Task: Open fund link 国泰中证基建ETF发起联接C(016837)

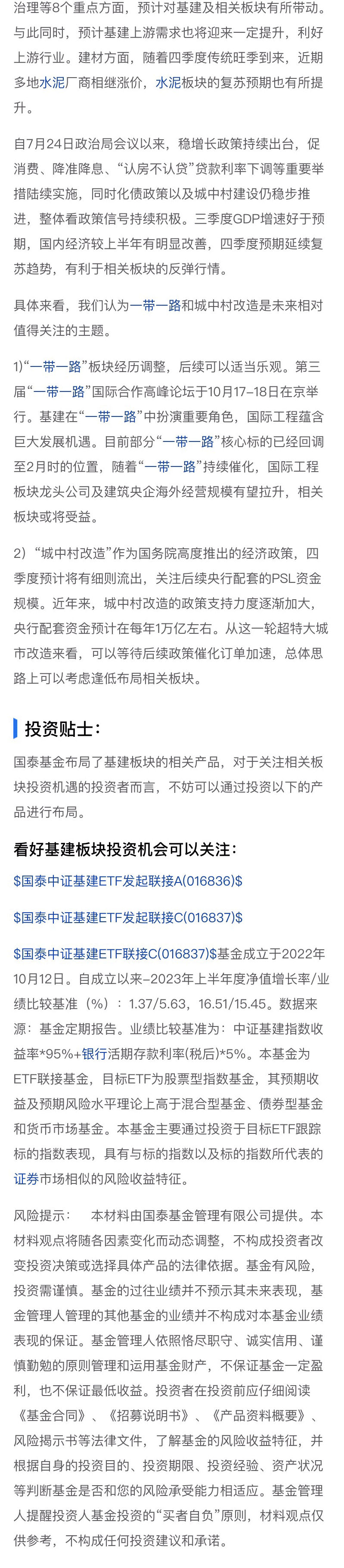Action: click(x=127, y=917)
